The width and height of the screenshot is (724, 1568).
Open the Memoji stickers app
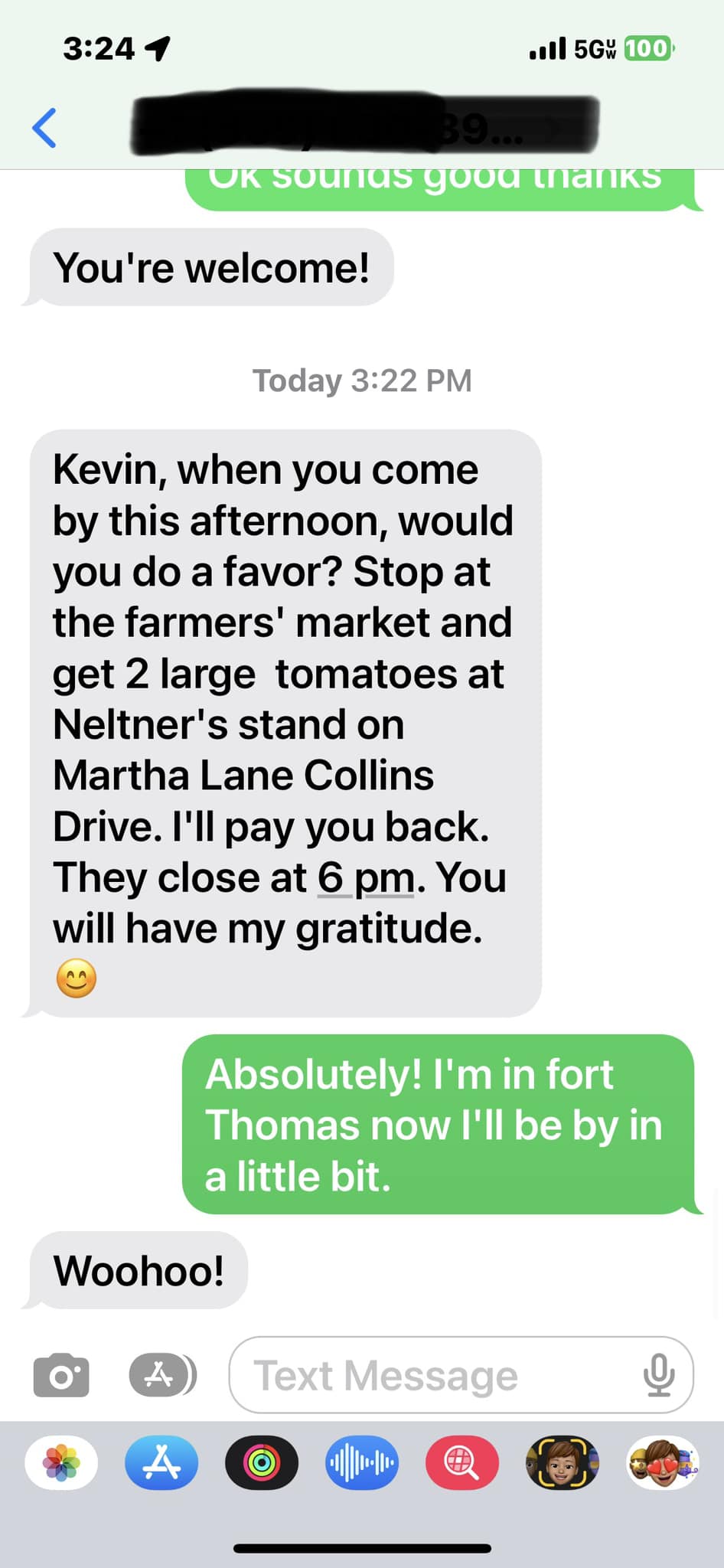tap(662, 1462)
